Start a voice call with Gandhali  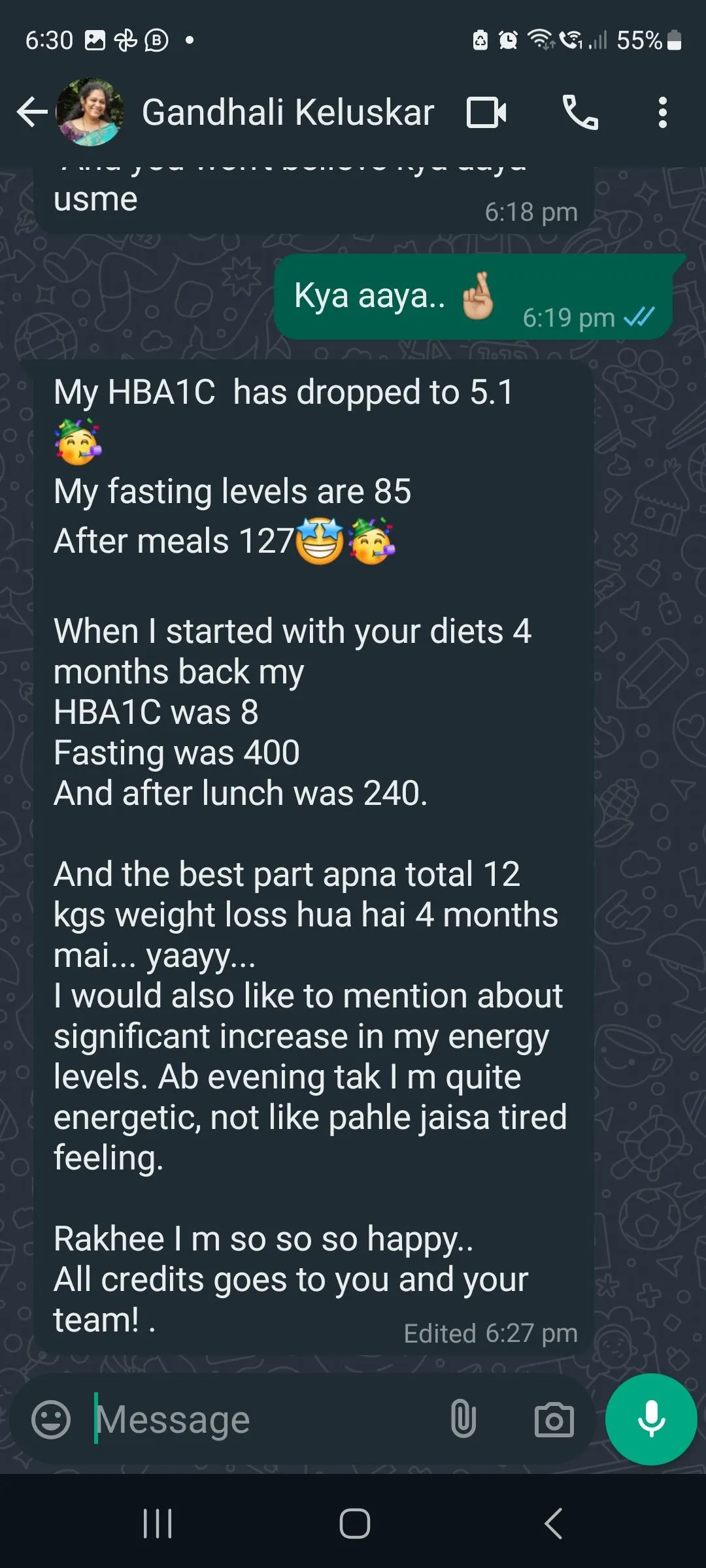(x=580, y=112)
